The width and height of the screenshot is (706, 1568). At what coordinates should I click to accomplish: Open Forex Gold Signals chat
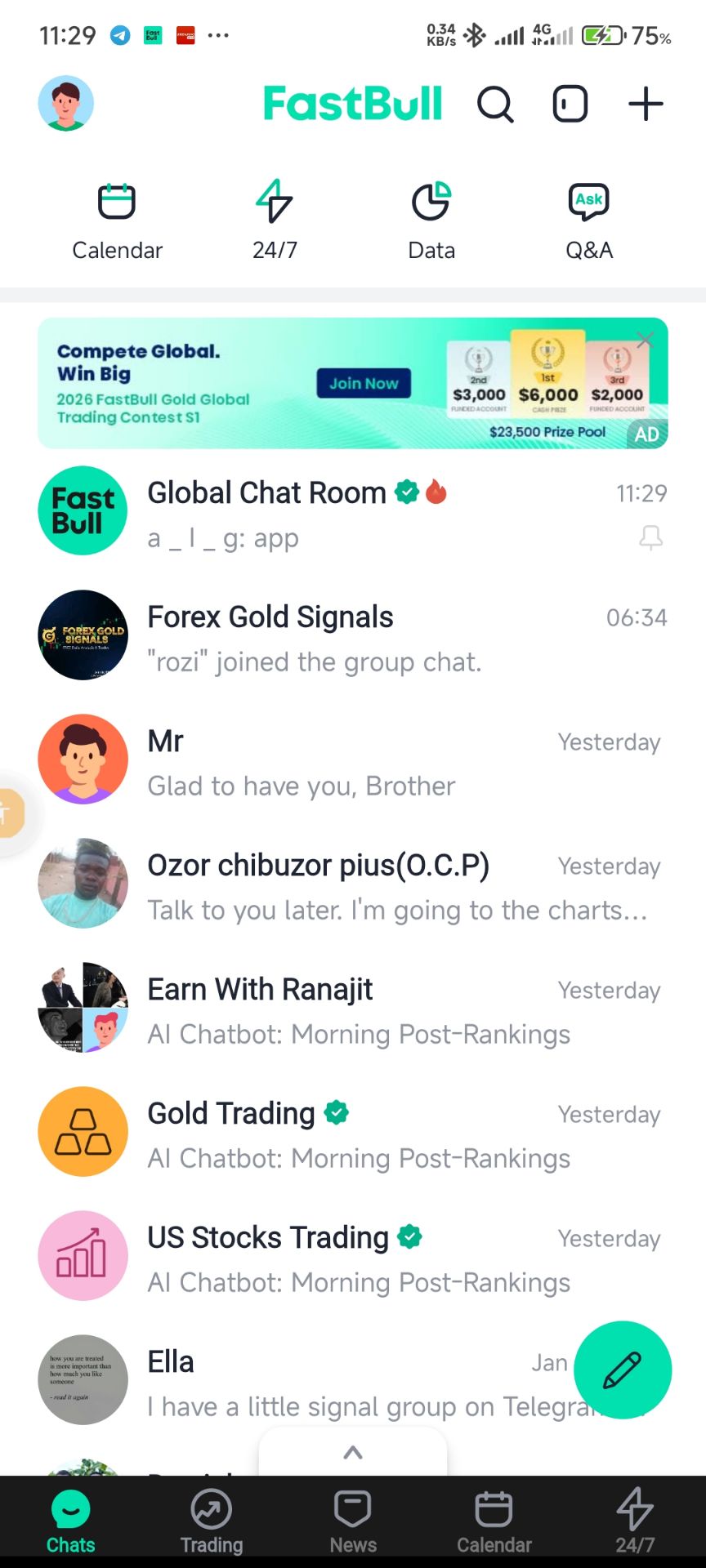click(x=353, y=637)
